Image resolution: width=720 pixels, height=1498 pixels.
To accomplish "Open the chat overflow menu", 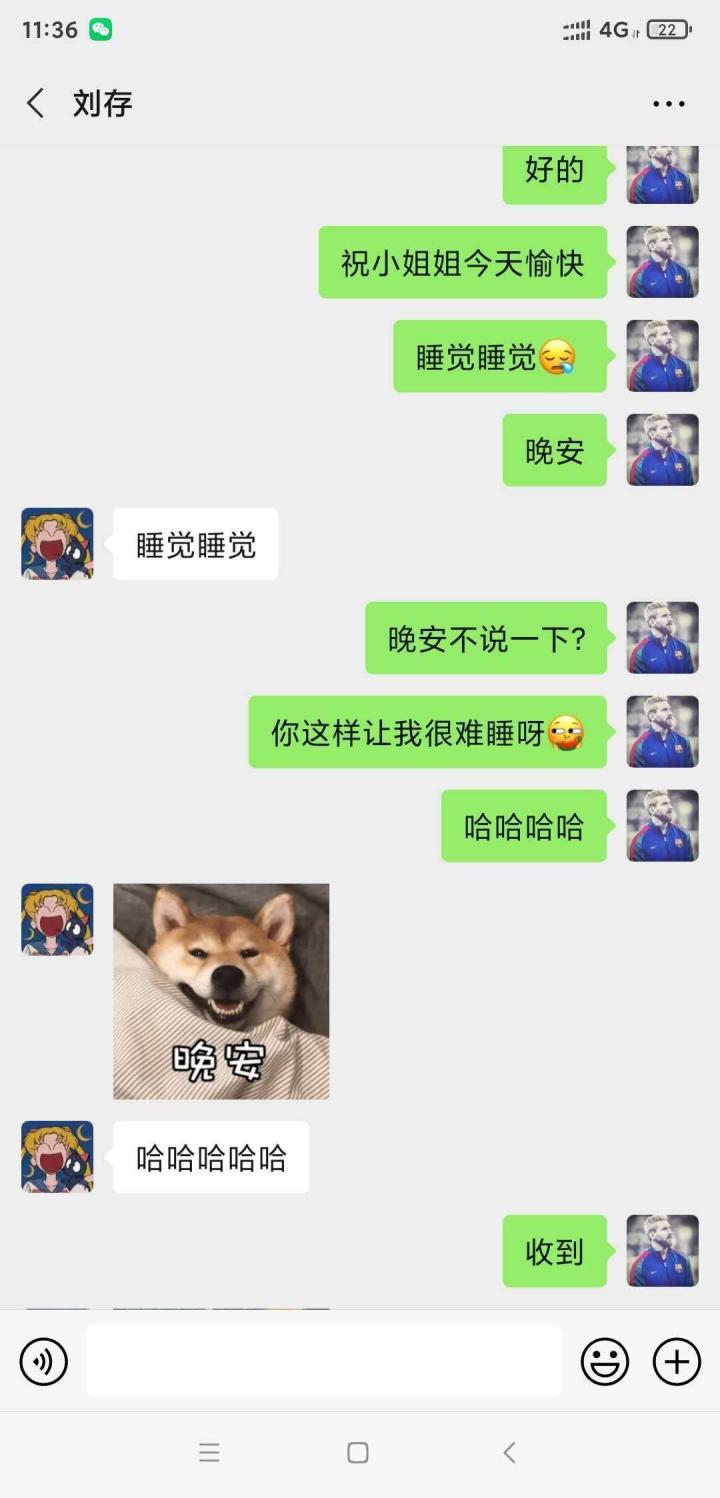I will tap(668, 104).
